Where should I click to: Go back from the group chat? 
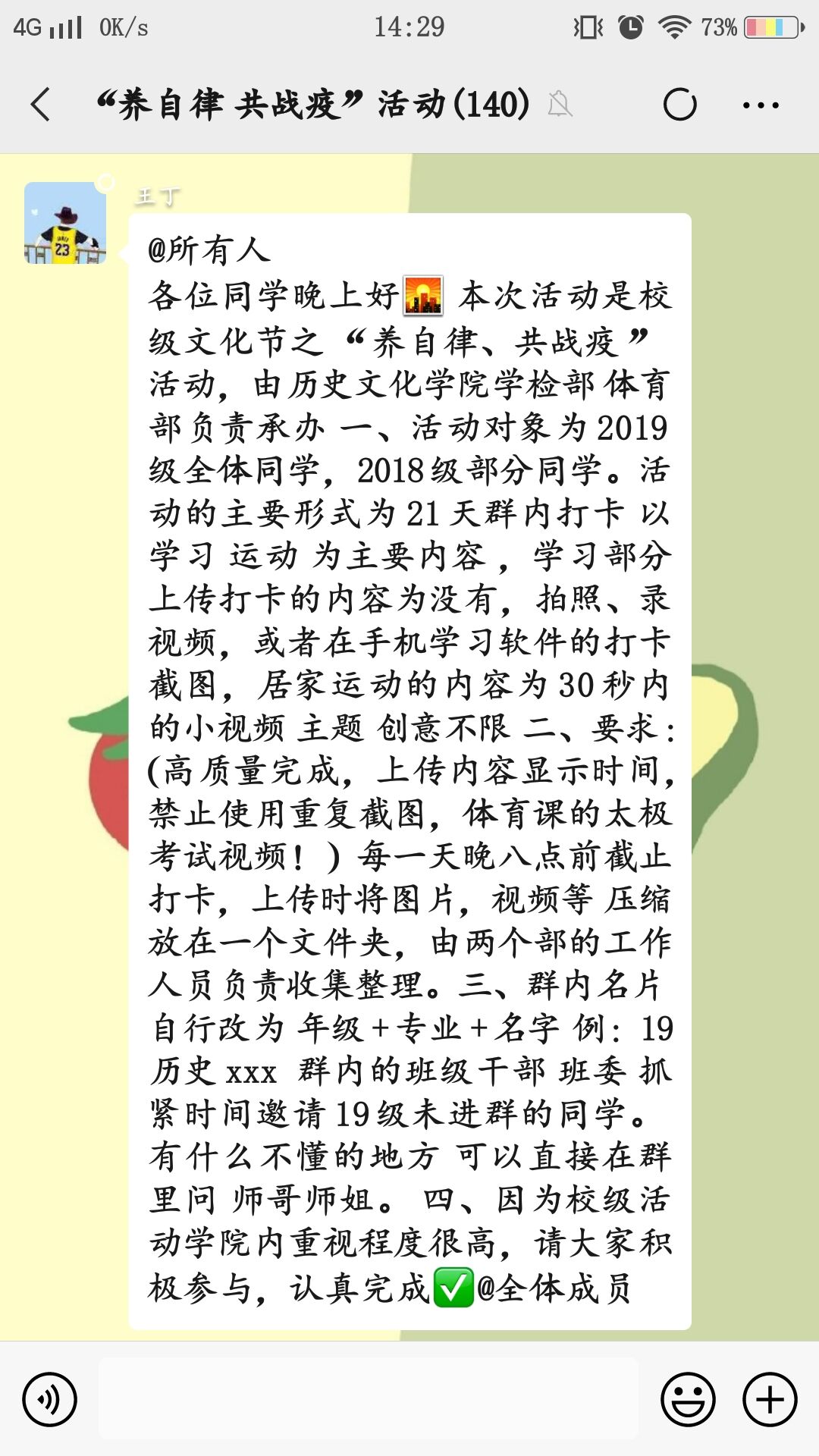(x=41, y=104)
